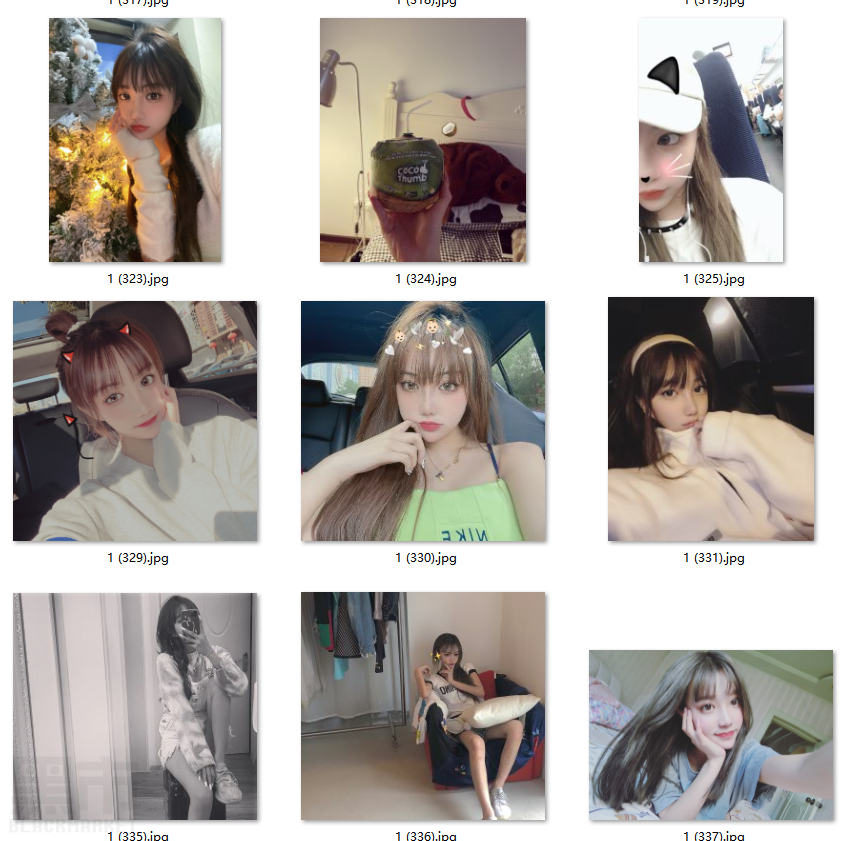Screen dimensions: 843x841
Task: Open the image file 1 (324).jpg
Action: (423, 140)
